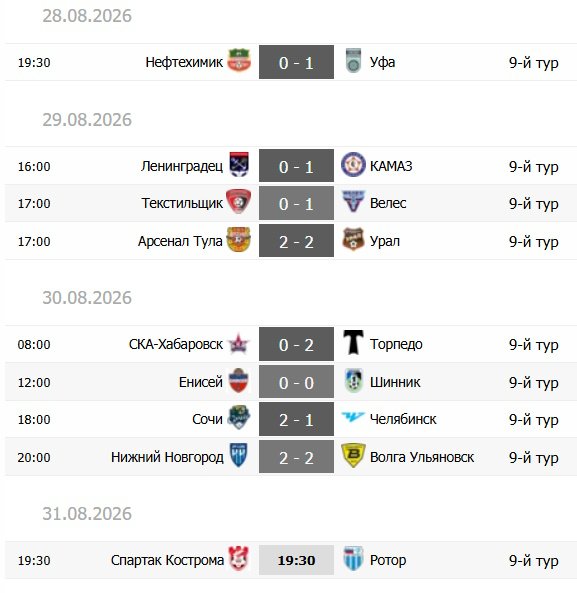Open the Ротор team page
The width and height of the screenshot is (577, 593).
(388, 560)
